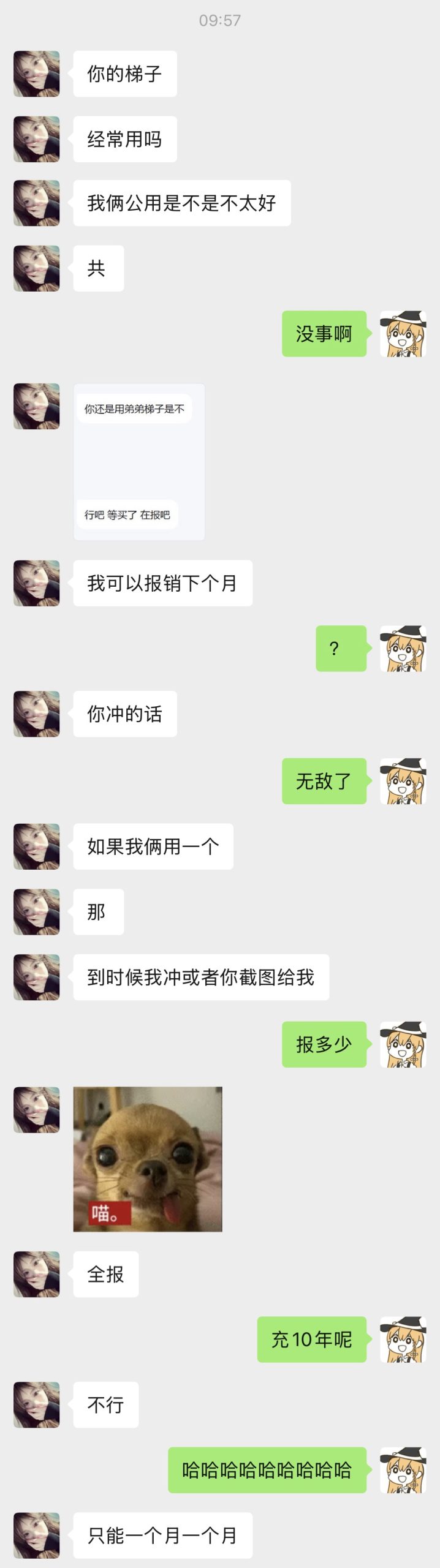Screen dimensions: 440x1568
Task: Open contact's avatar beside "只能一个月一个月"
Action: (x=37, y=1535)
